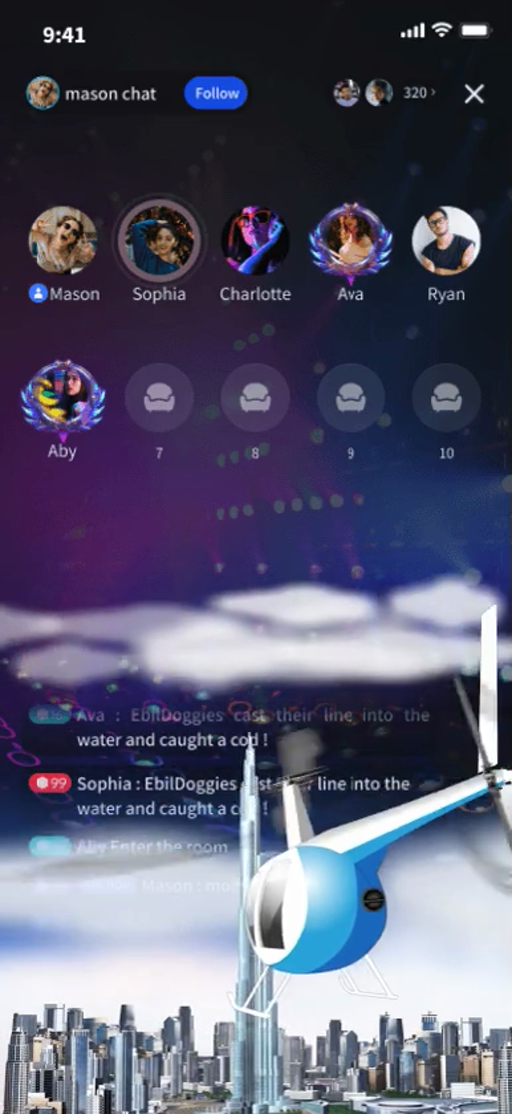512x1114 pixels.
Task: Open the host's mason chat profile avatar
Action: 43,93
